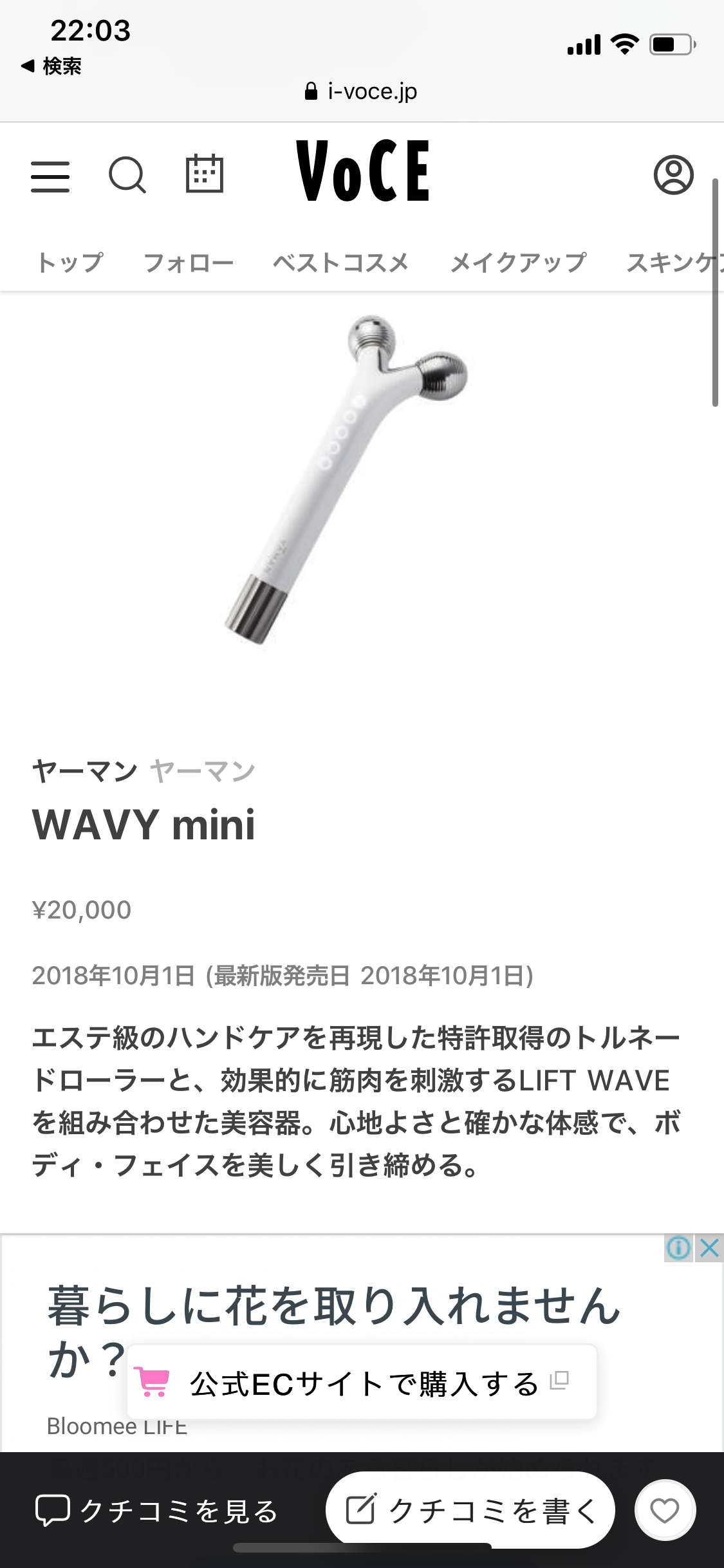Switch to the フォロー tab
This screenshot has height=1568, width=724.
[189, 263]
